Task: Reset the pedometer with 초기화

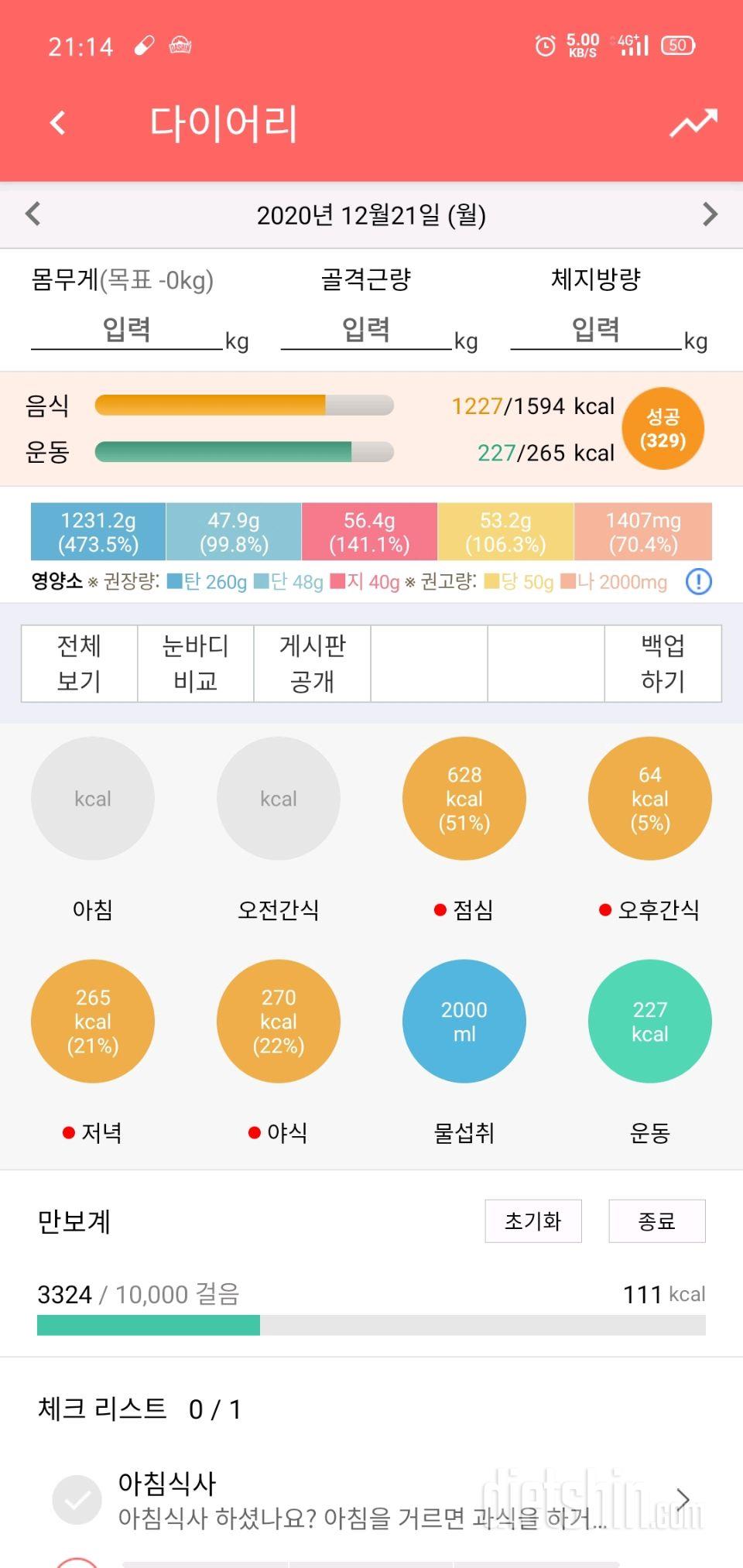Action: click(x=532, y=1221)
